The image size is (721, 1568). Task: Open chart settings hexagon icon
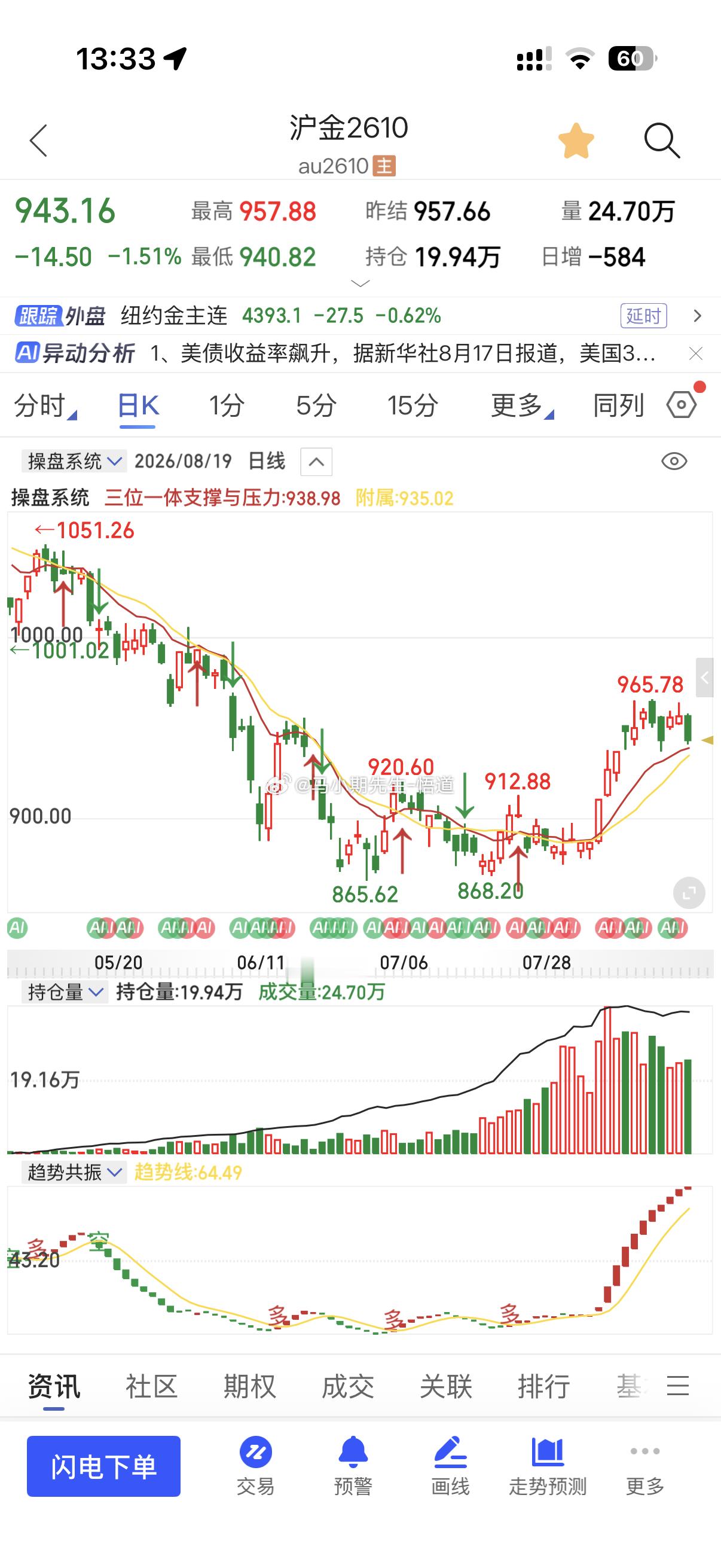point(682,404)
